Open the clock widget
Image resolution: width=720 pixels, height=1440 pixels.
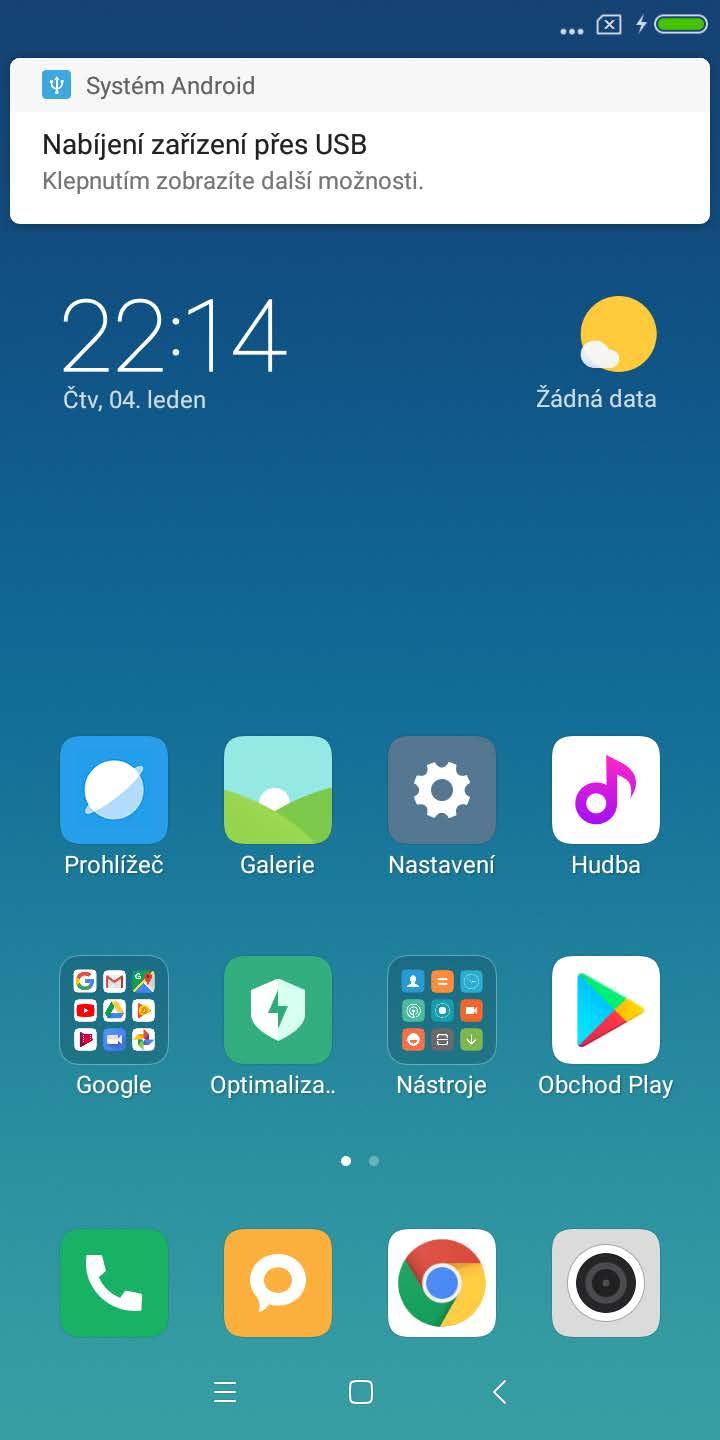click(x=174, y=340)
